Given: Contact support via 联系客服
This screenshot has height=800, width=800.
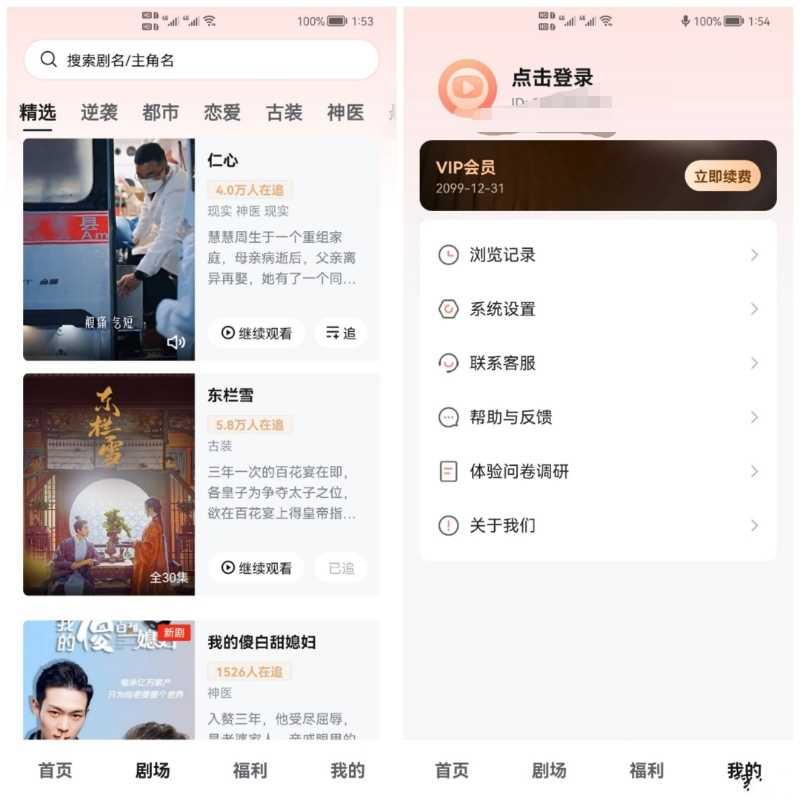Looking at the screenshot, I should pyautogui.click(x=598, y=363).
